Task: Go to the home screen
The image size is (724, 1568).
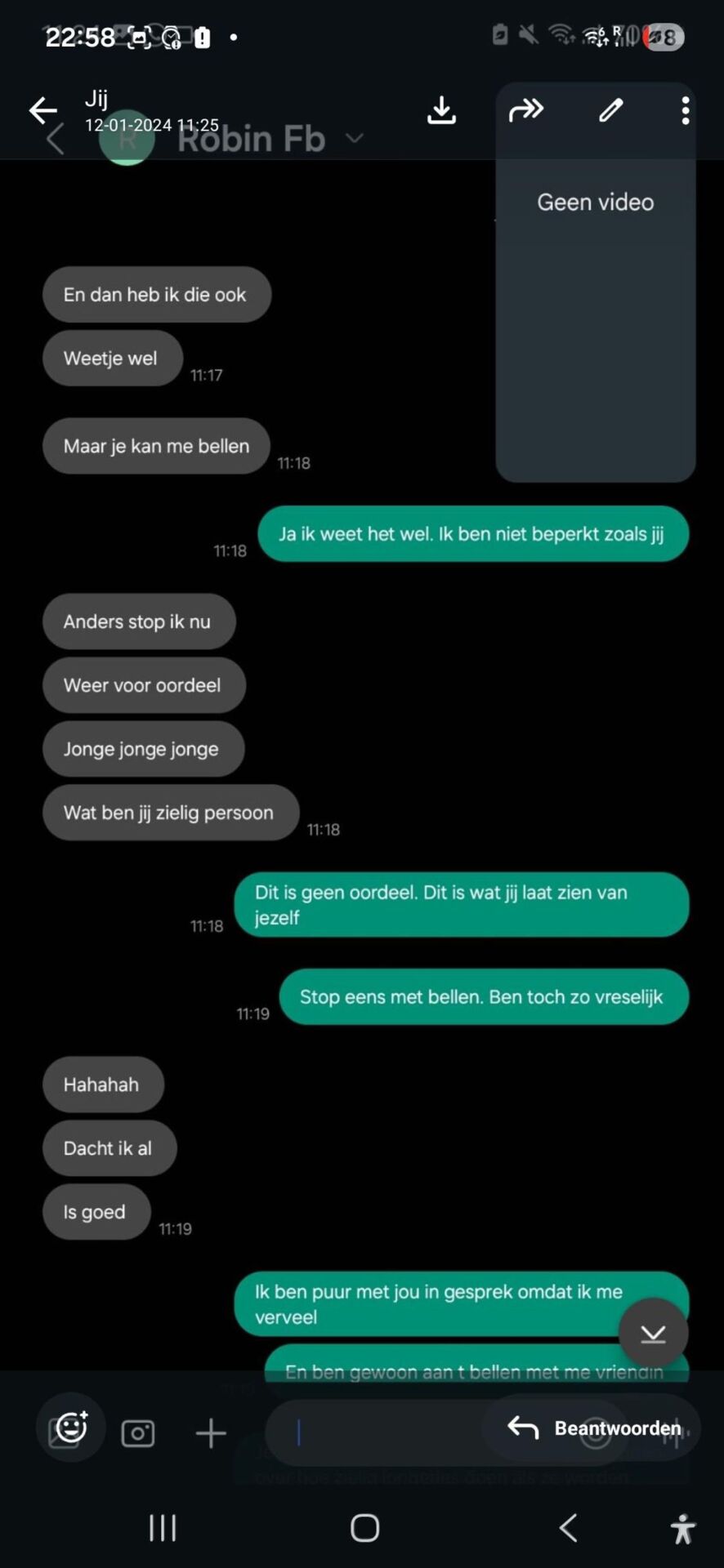Action: pyautogui.click(x=364, y=1527)
